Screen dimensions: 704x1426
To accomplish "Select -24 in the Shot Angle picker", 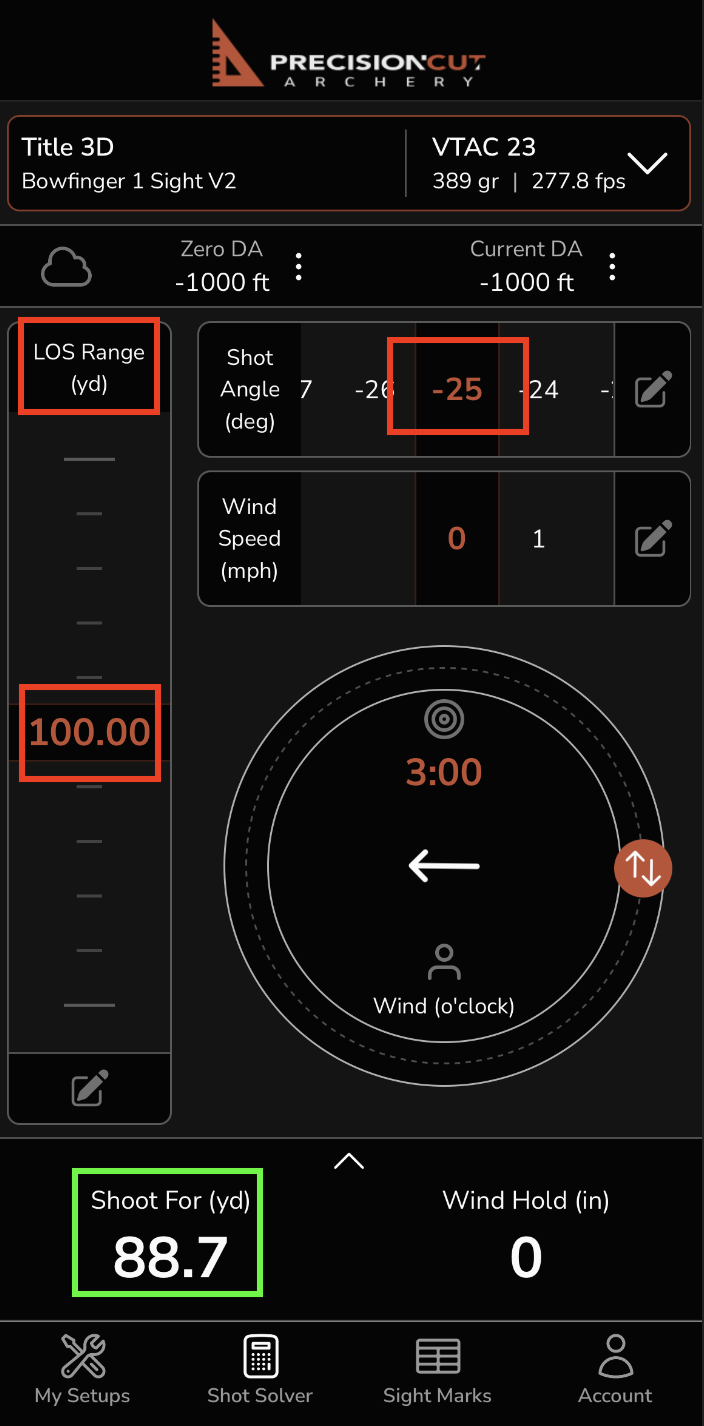I will (541, 390).
